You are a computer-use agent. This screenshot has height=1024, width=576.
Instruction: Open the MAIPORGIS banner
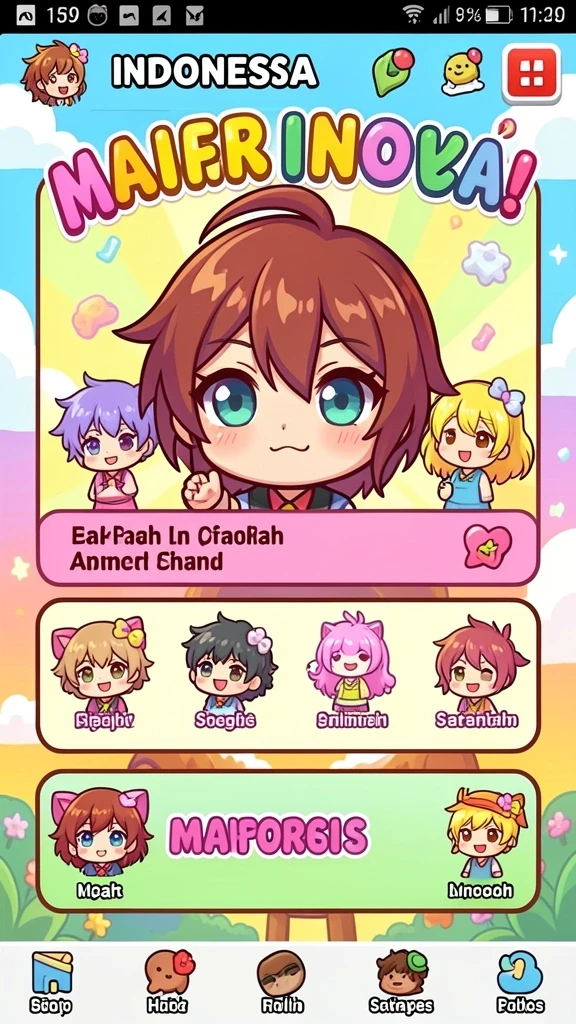pos(288,841)
